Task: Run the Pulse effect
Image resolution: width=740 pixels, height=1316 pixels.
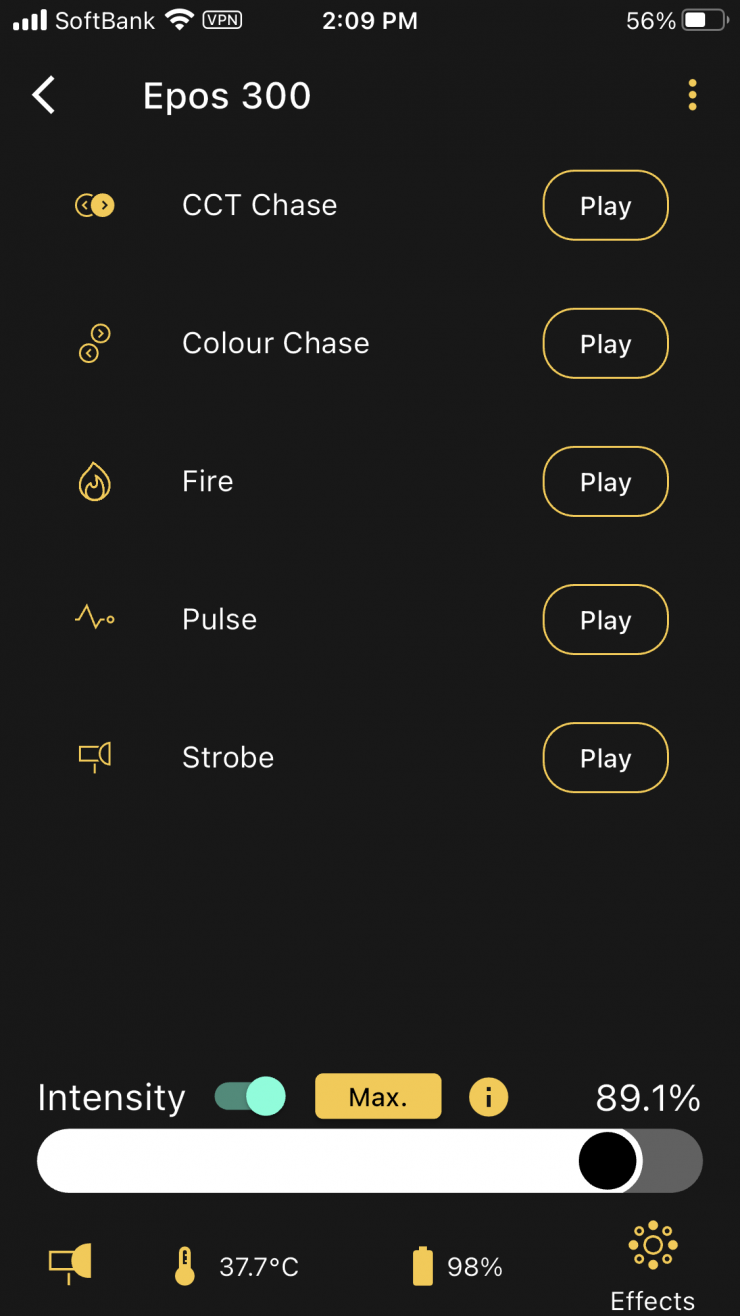Action: [x=605, y=620]
